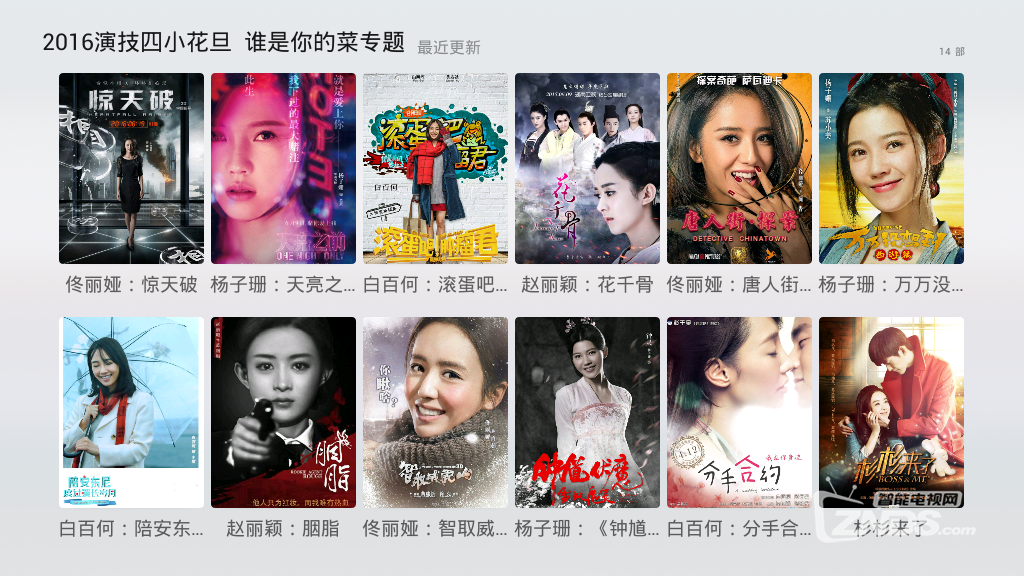Open the 佟丽娅：惊天破 movie poster
The width and height of the screenshot is (1024, 576).
tap(131, 168)
